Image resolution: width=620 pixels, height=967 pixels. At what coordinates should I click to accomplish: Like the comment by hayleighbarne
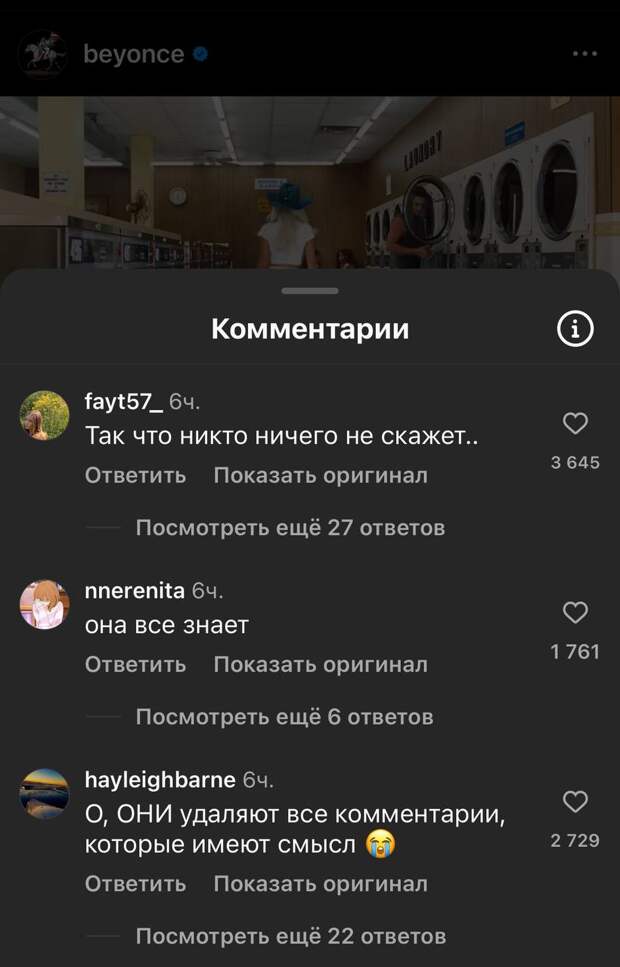(x=575, y=801)
